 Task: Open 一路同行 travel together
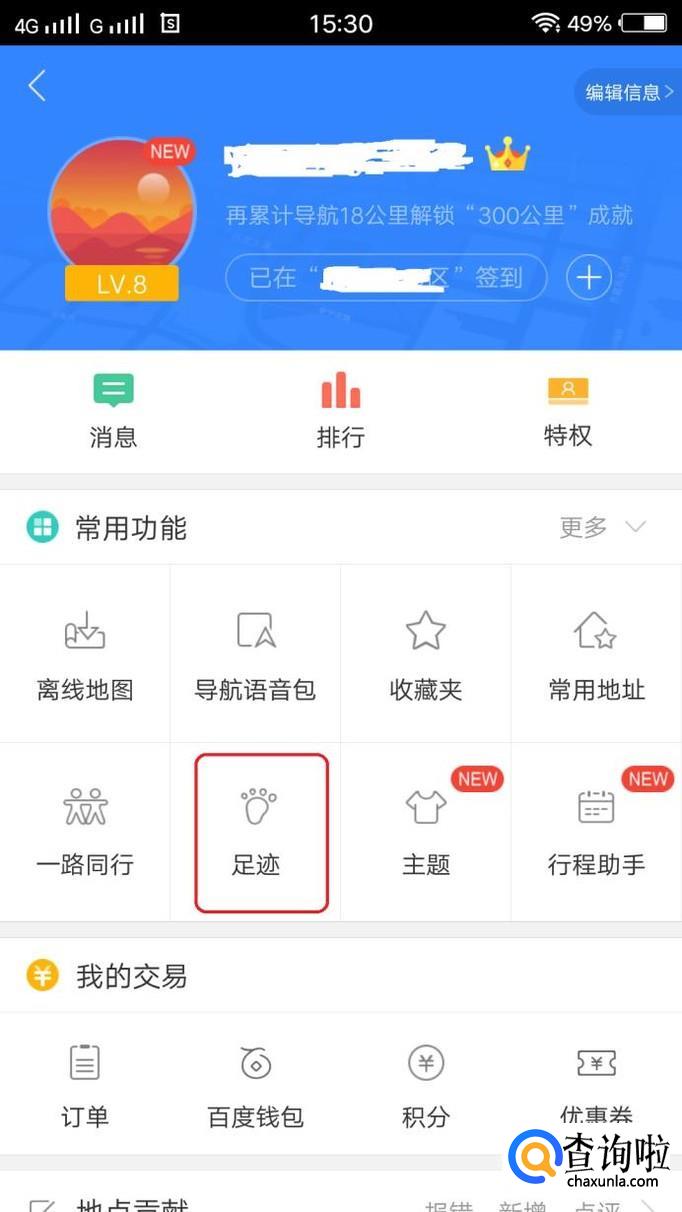click(x=85, y=831)
